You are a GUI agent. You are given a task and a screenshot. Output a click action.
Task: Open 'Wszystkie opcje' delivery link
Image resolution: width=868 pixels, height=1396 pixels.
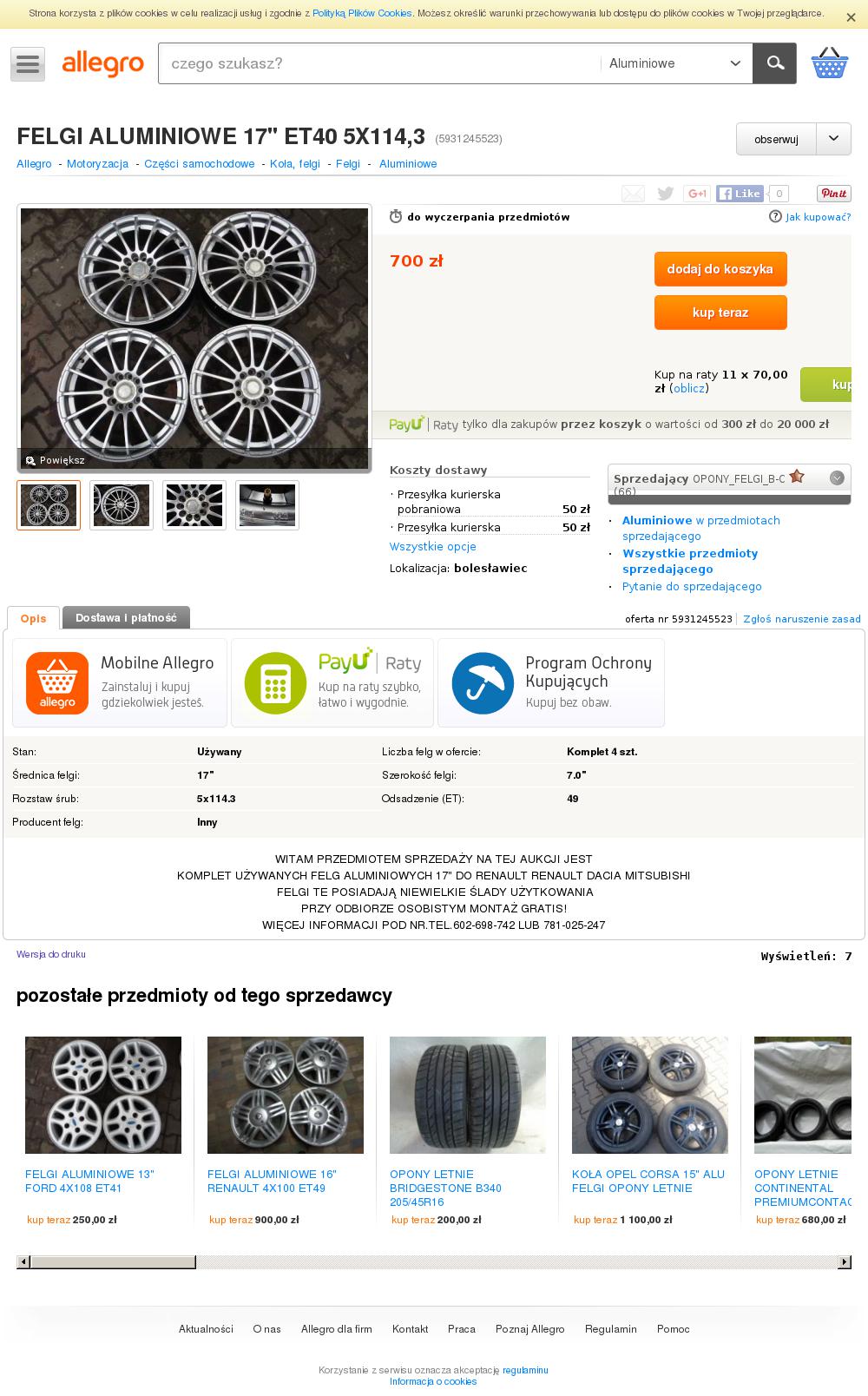[x=433, y=546]
